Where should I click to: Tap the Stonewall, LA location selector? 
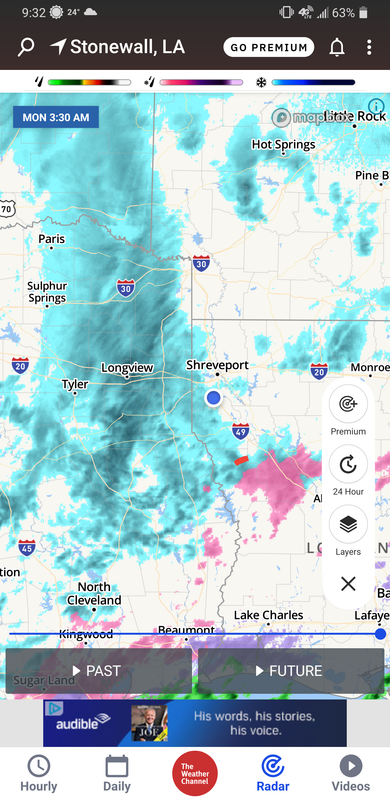click(x=117, y=47)
